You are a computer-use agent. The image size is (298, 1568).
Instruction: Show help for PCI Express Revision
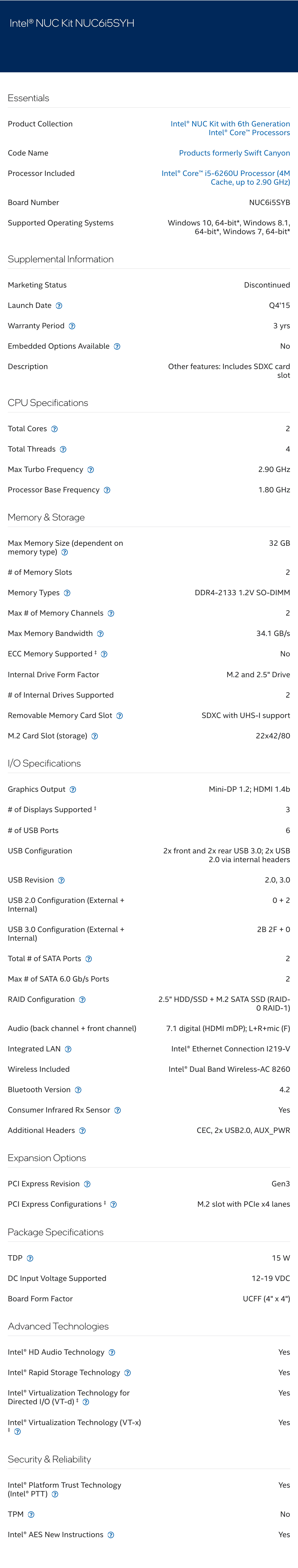[x=87, y=1184]
